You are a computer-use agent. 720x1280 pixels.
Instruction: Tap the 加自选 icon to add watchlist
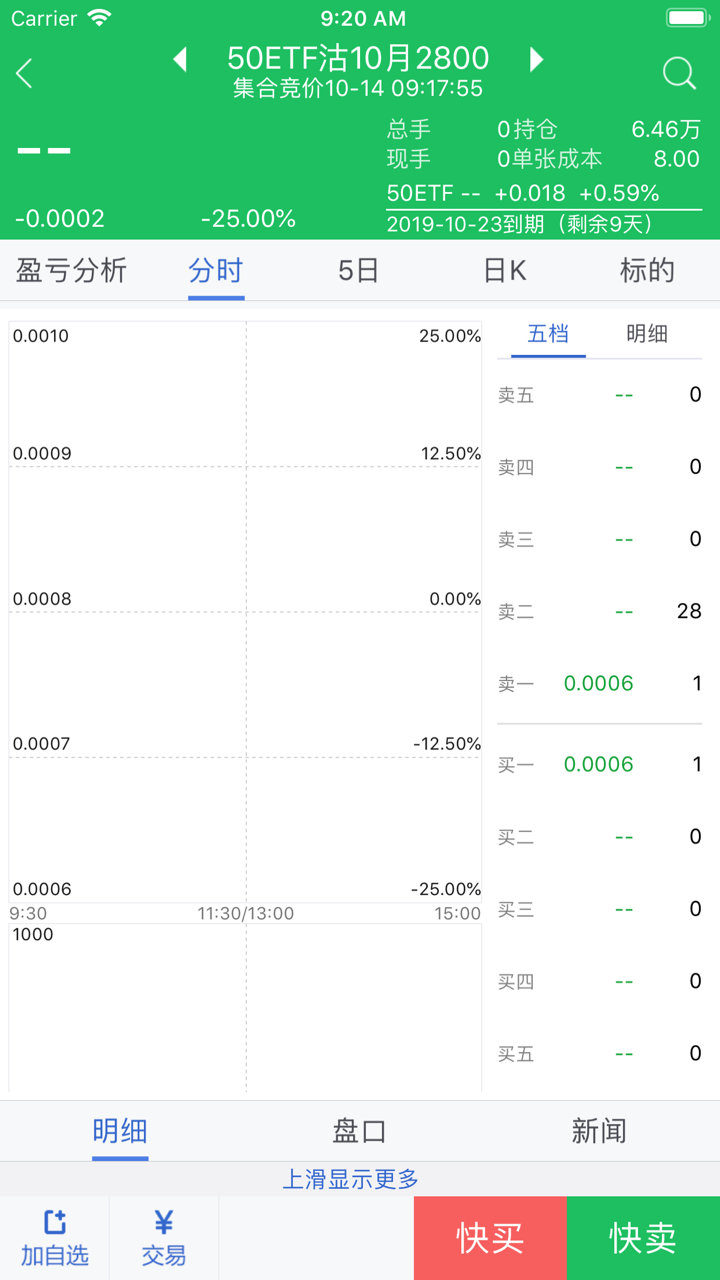click(55, 1235)
